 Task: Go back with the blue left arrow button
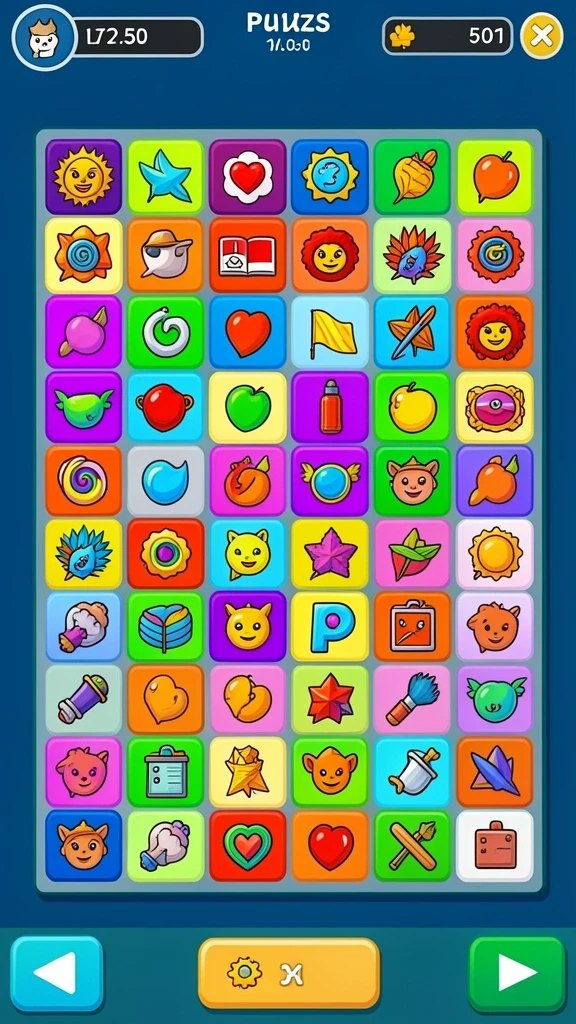point(57,974)
